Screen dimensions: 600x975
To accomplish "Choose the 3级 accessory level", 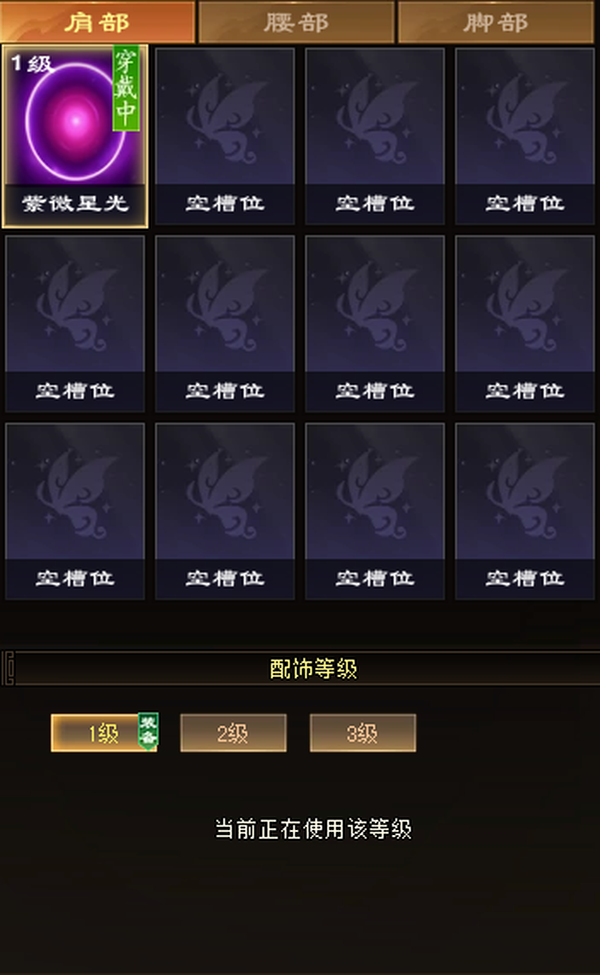I will point(362,733).
